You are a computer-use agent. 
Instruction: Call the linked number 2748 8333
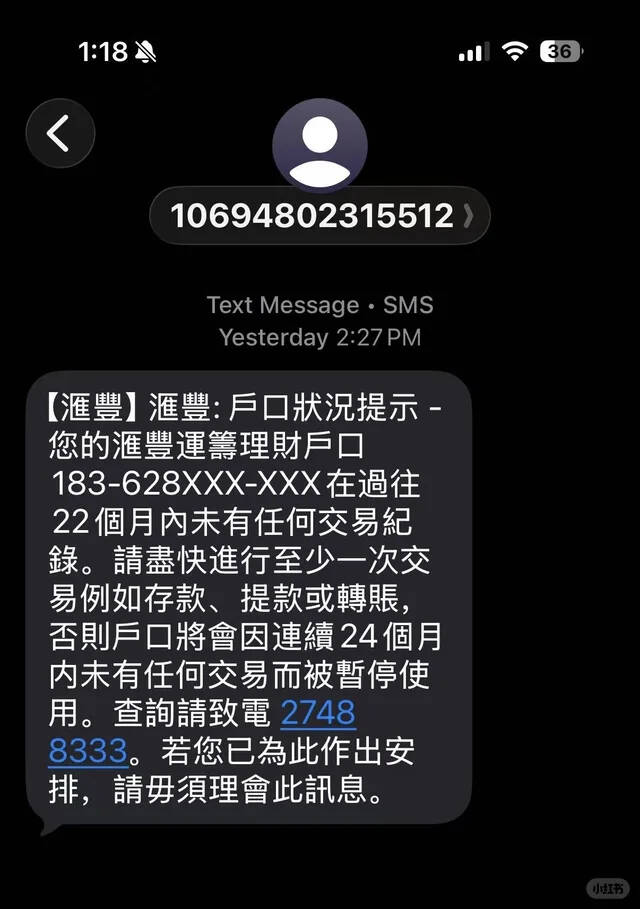(318, 713)
